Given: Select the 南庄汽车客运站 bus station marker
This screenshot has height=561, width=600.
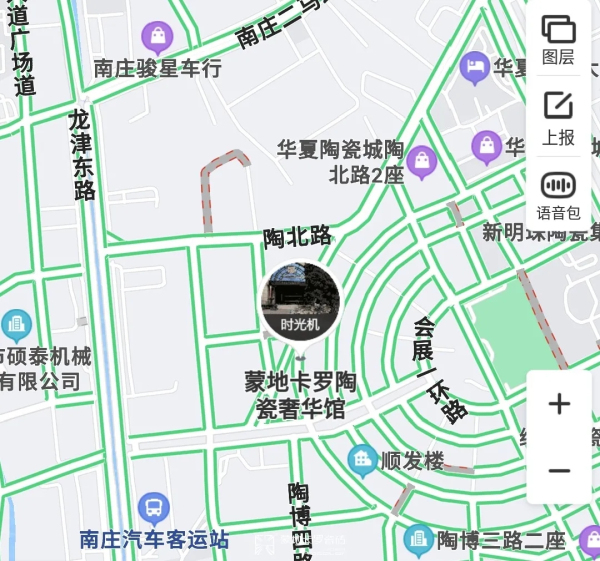Looking at the screenshot, I should coord(153,509).
